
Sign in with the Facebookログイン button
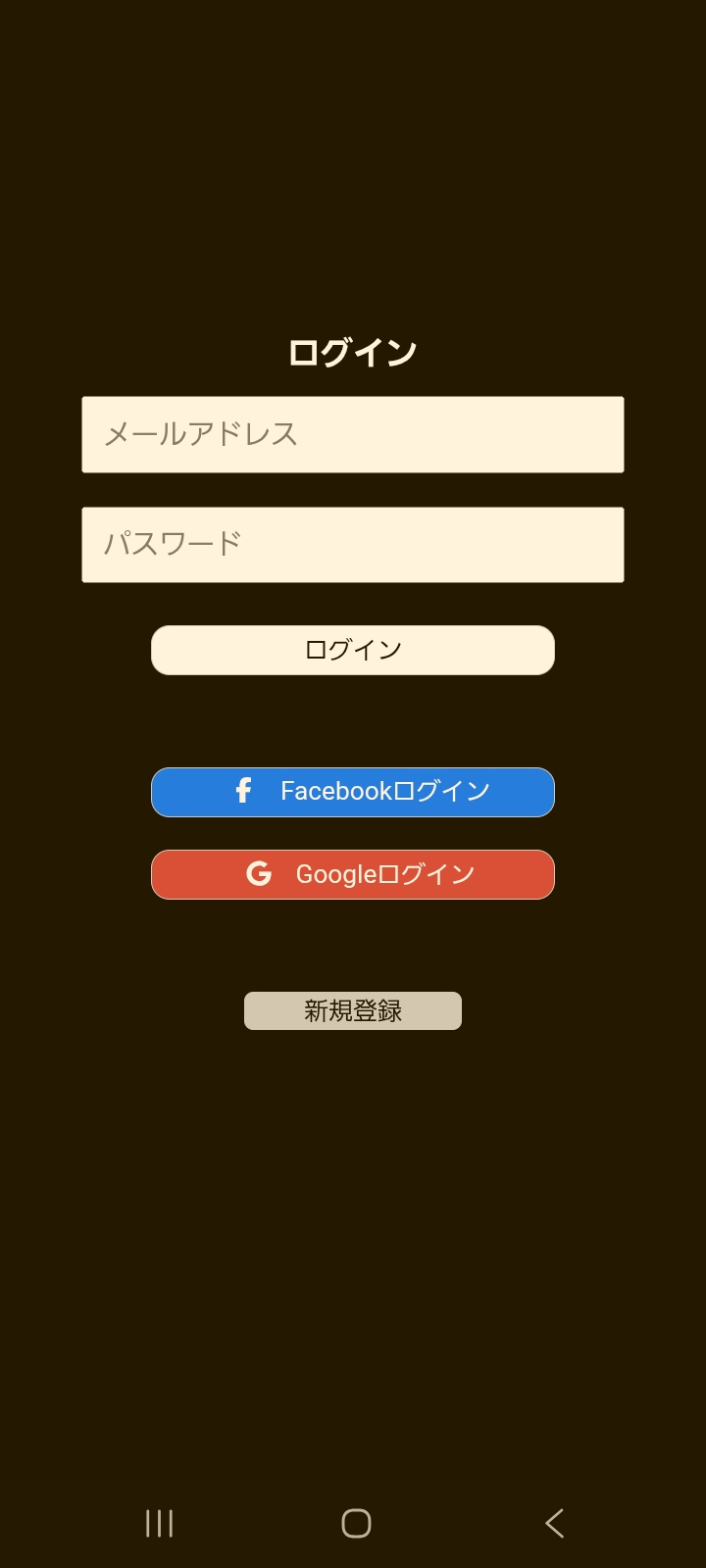[x=353, y=792]
